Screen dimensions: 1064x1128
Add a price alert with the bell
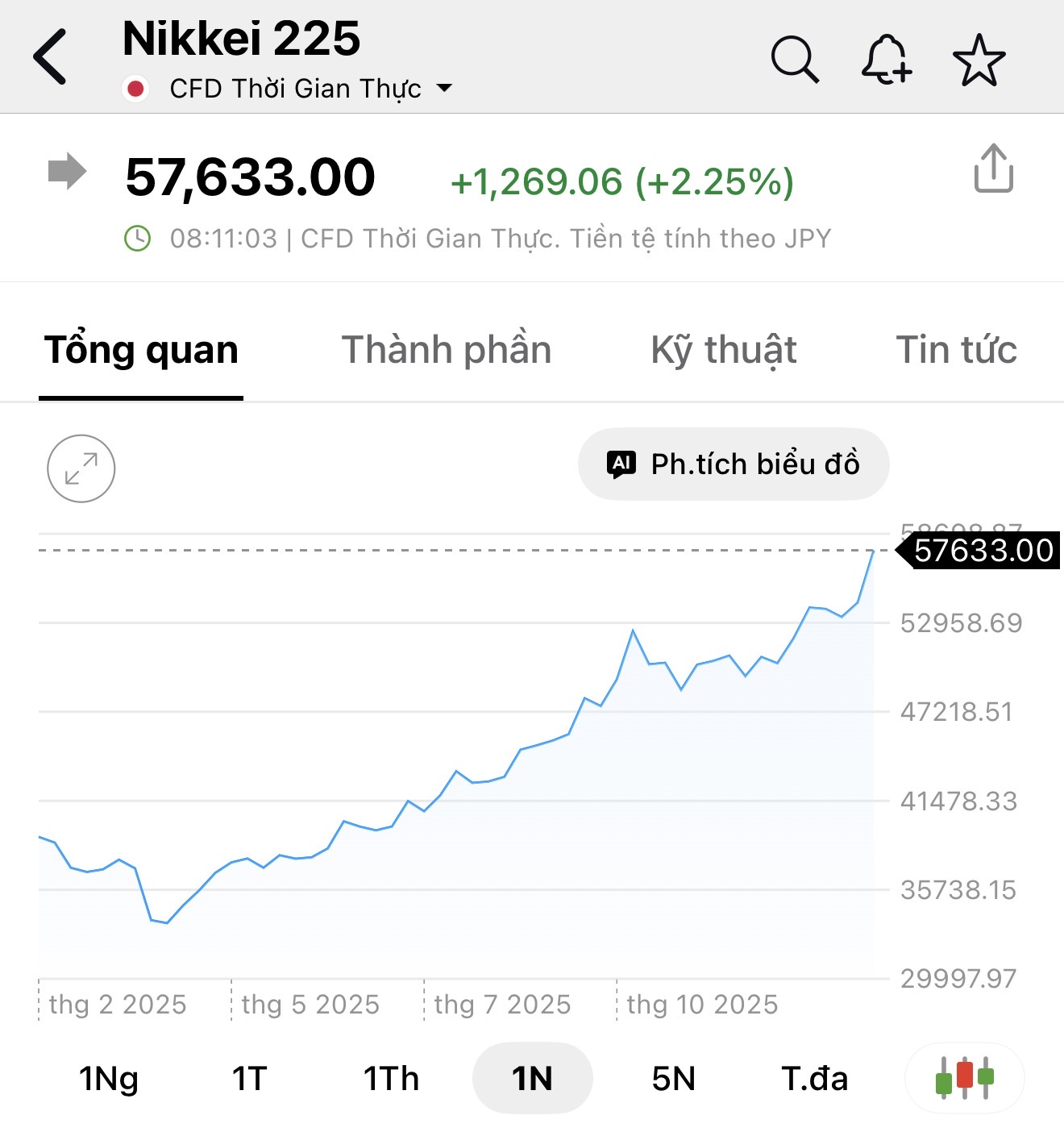886,59
